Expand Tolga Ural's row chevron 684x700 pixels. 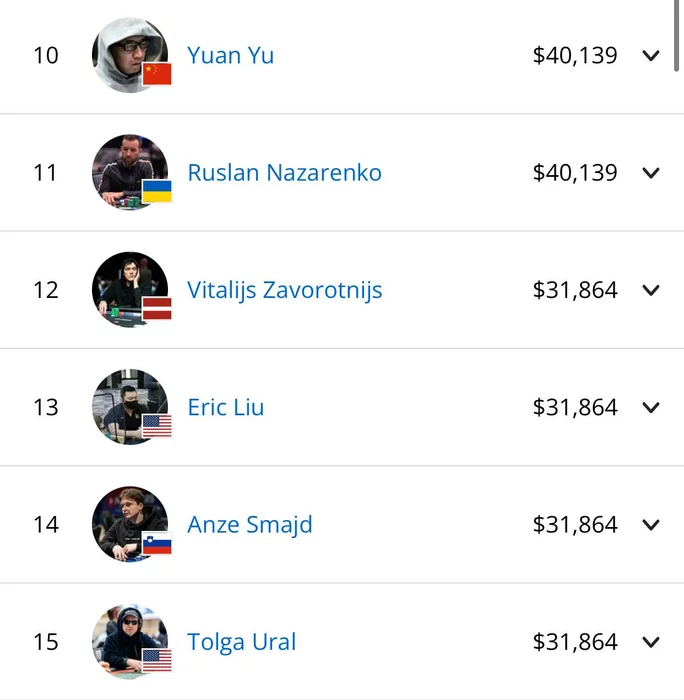(x=651, y=641)
